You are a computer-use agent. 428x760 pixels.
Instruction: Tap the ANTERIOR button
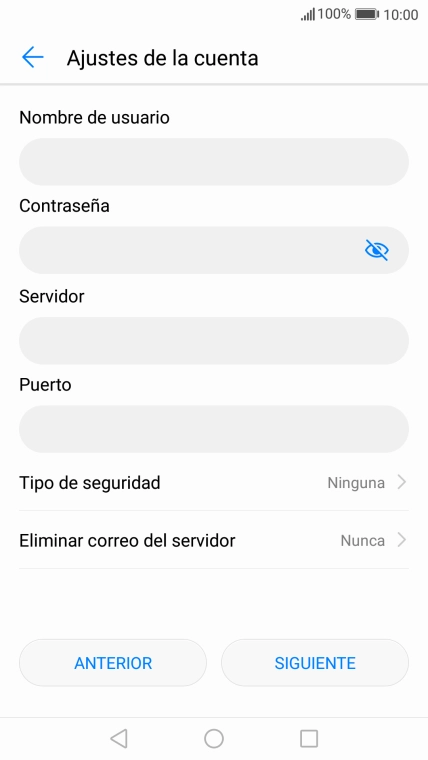click(x=113, y=663)
